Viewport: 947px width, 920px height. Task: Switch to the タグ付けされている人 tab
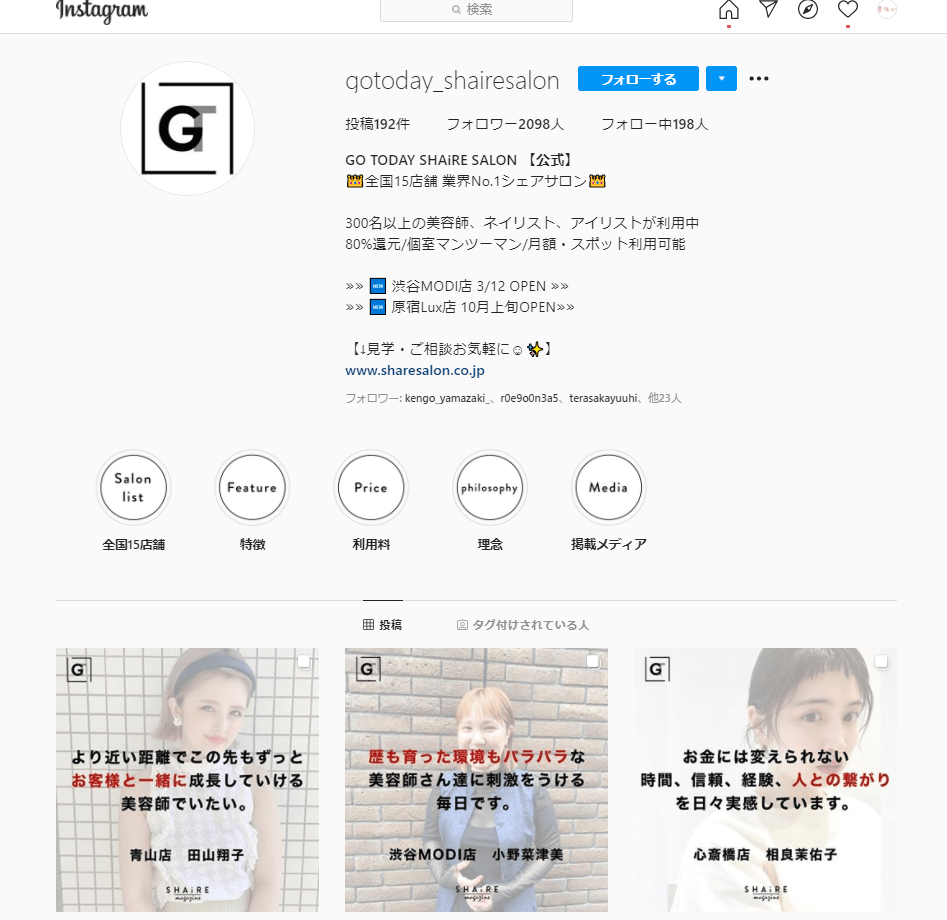point(523,625)
